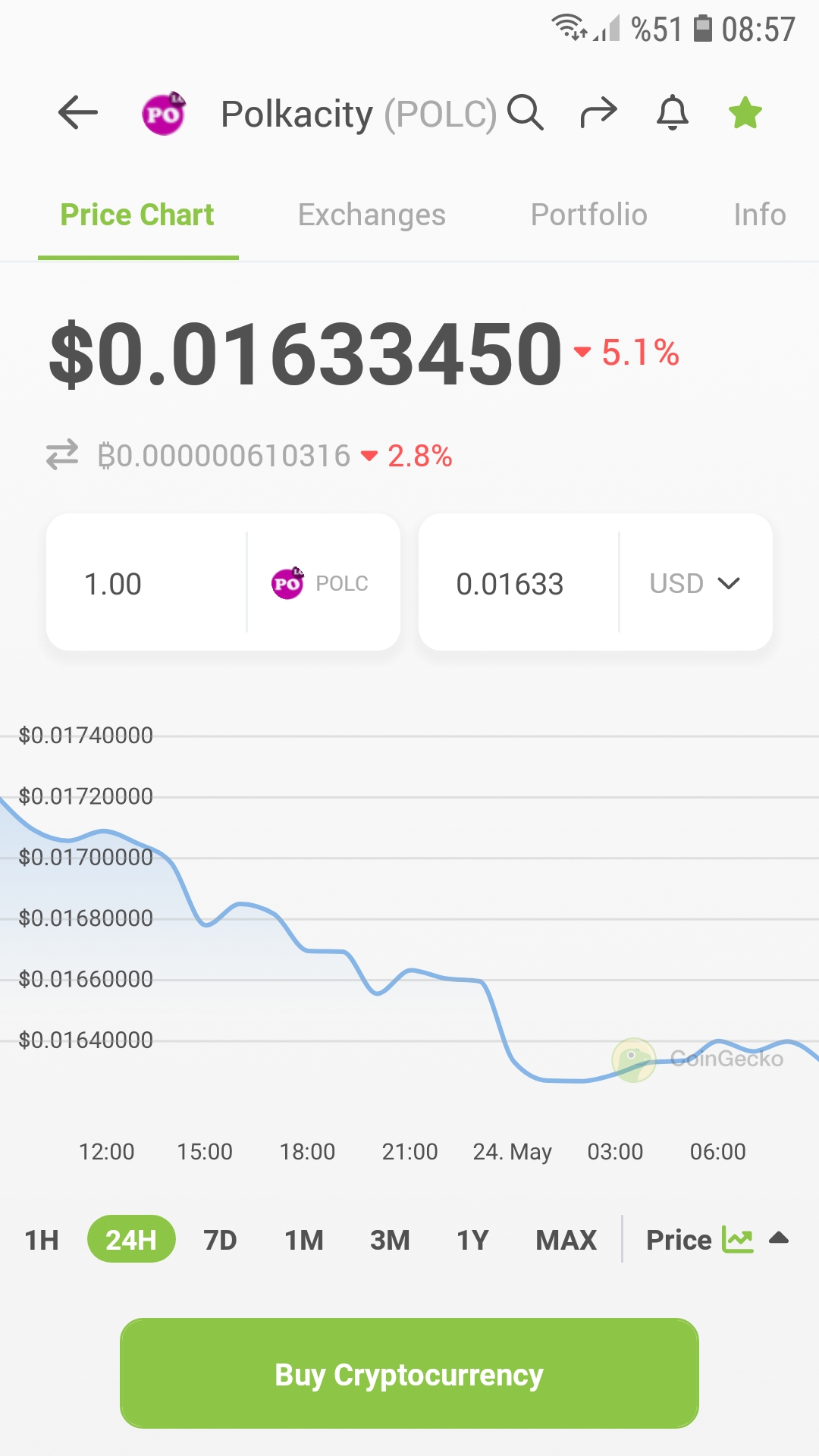Viewport: 819px width, 1456px height.
Task: Select the 3M chart range
Action: coord(390,1240)
